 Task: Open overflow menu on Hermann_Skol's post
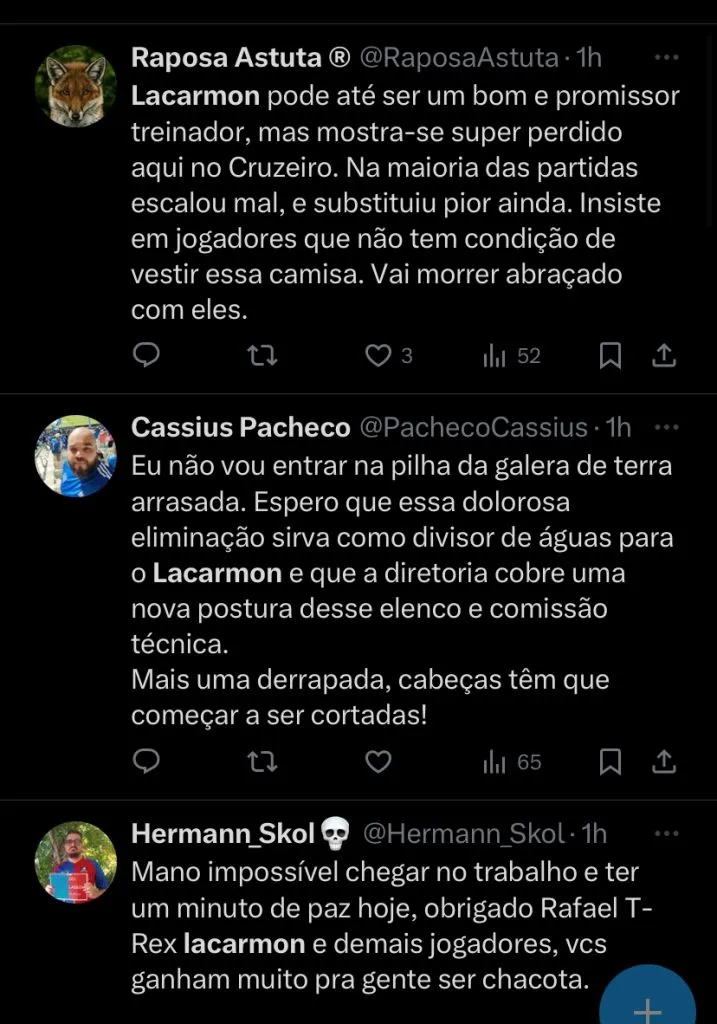[666, 833]
